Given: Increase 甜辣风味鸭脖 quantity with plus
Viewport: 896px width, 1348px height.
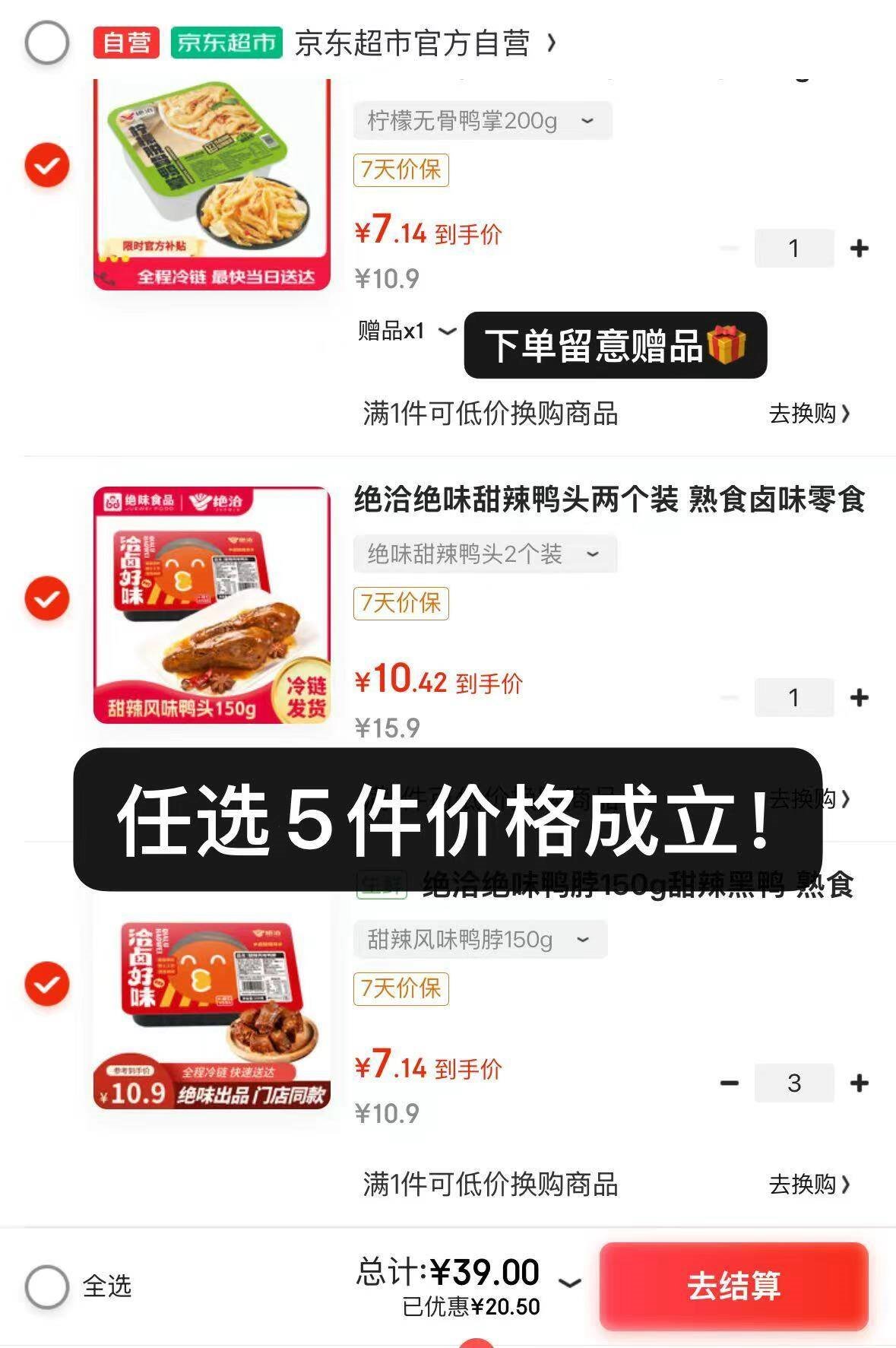Looking at the screenshot, I should (x=859, y=1083).
